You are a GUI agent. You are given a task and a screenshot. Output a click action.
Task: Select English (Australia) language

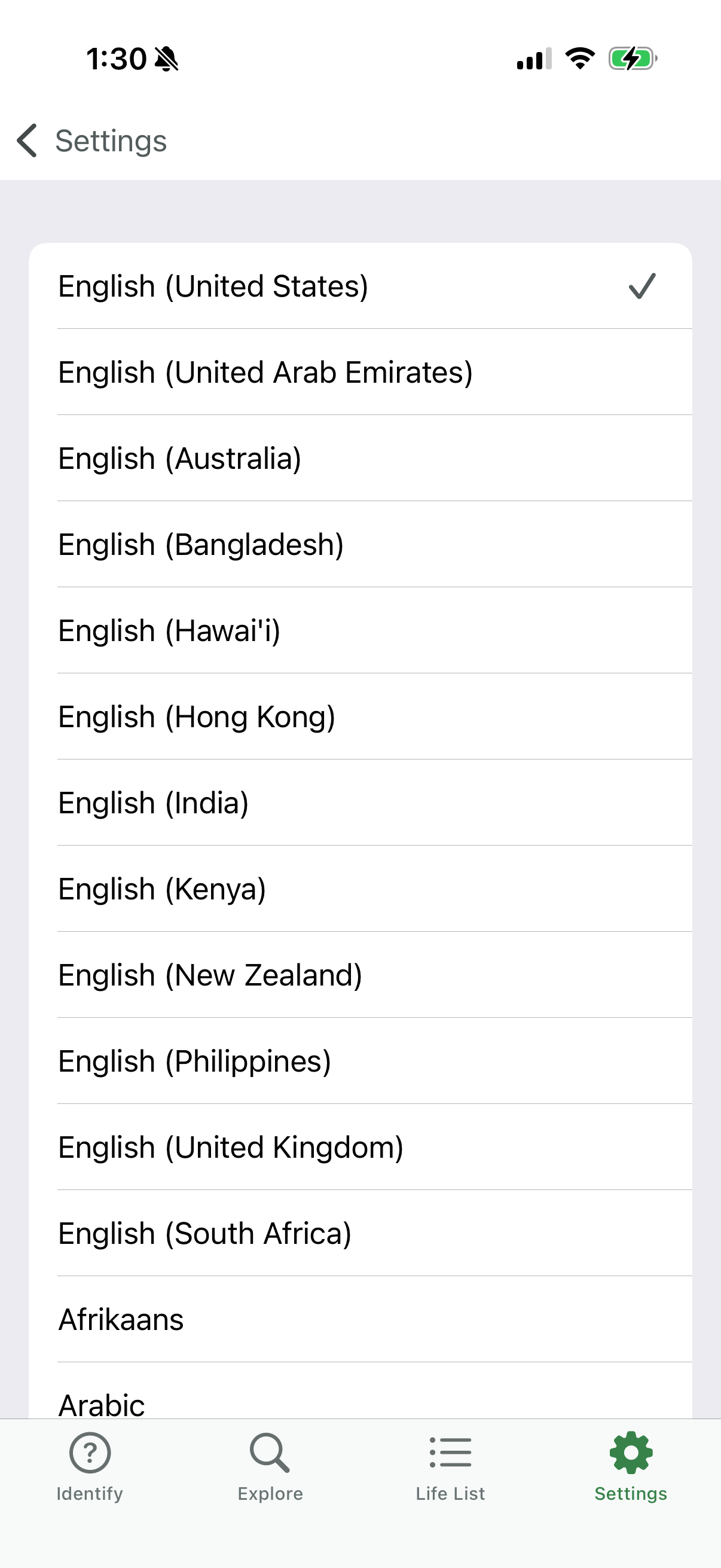tap(359, 458)
